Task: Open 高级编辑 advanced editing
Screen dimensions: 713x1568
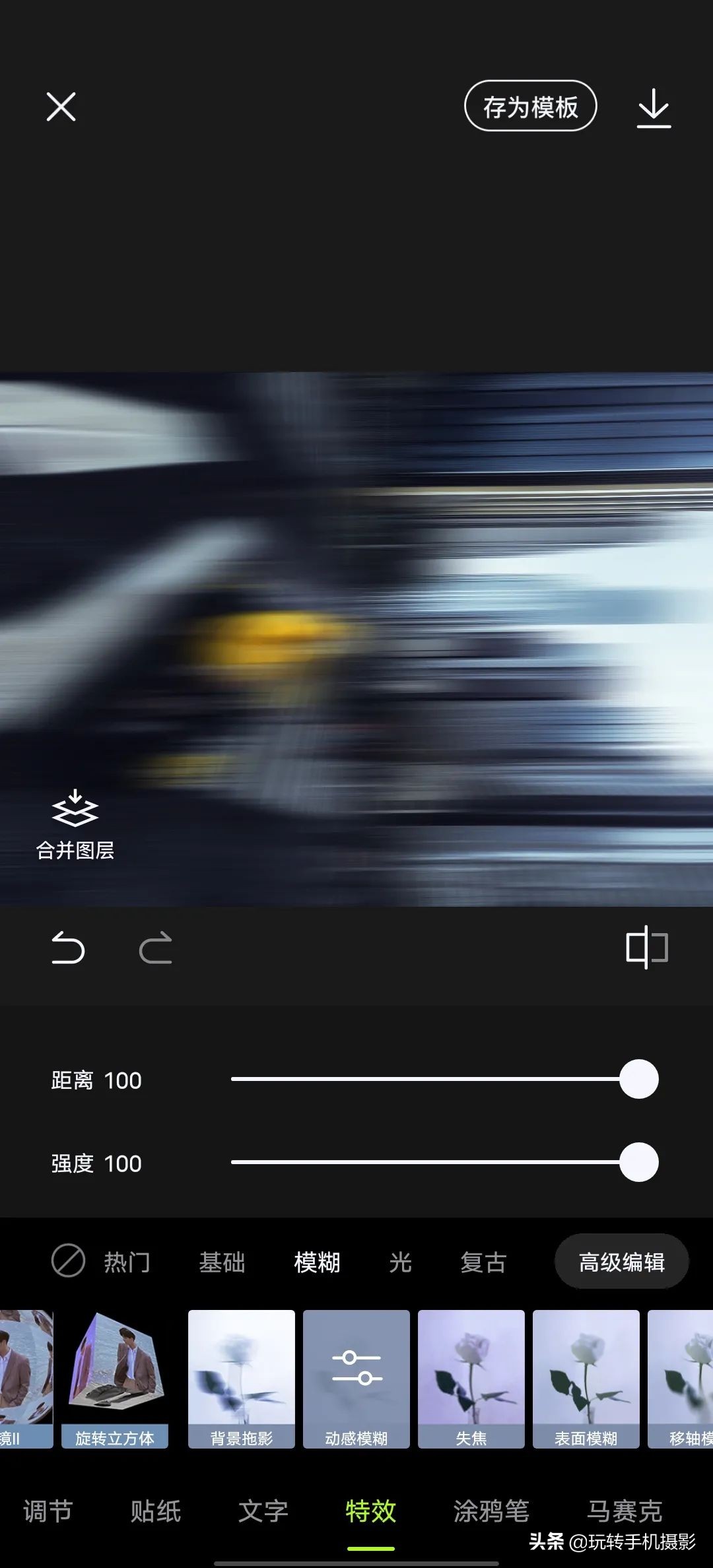Action: (621, 1262)
